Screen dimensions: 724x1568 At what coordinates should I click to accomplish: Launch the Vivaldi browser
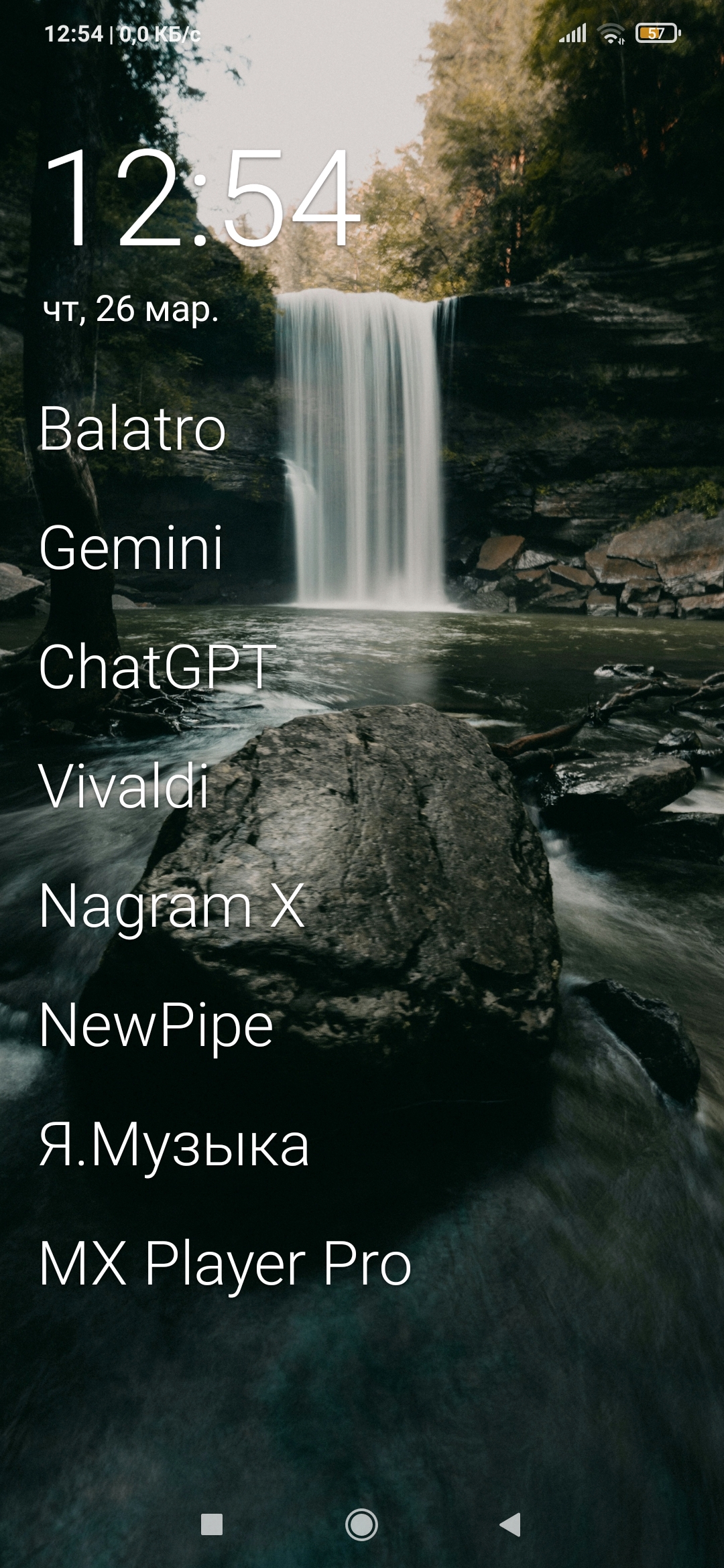tap(124, 786)
